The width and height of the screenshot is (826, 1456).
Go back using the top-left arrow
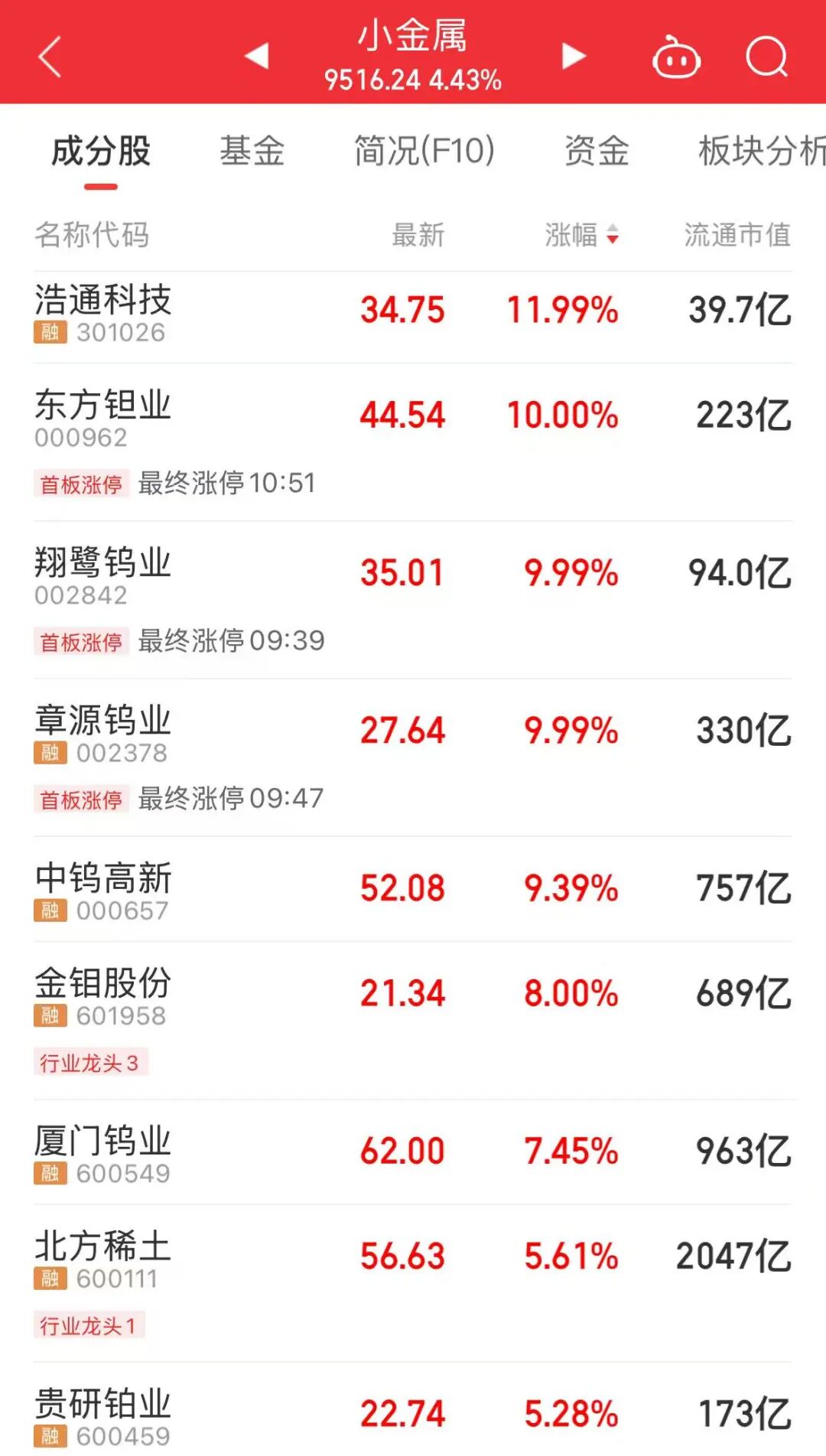50,57
